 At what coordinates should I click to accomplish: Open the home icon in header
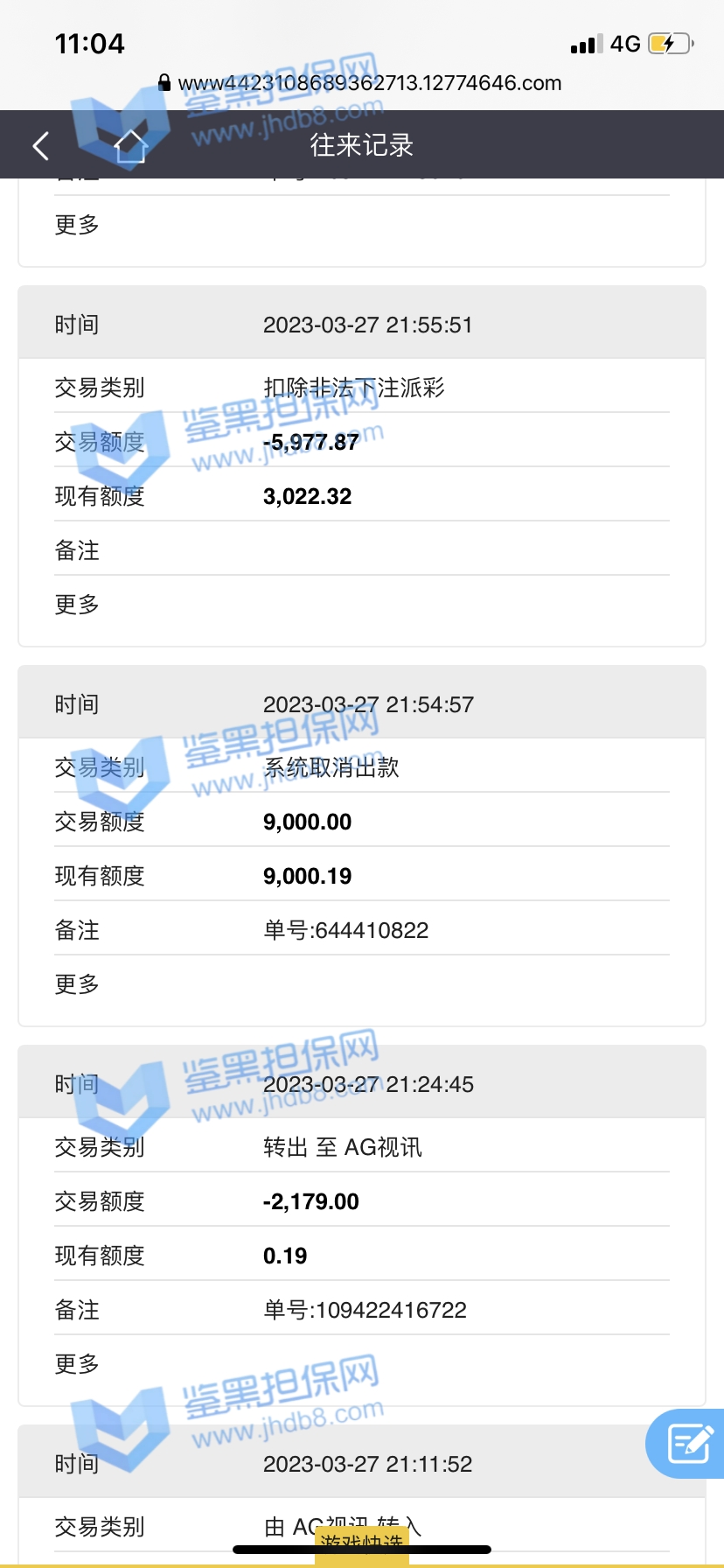[x=130, y=145]
